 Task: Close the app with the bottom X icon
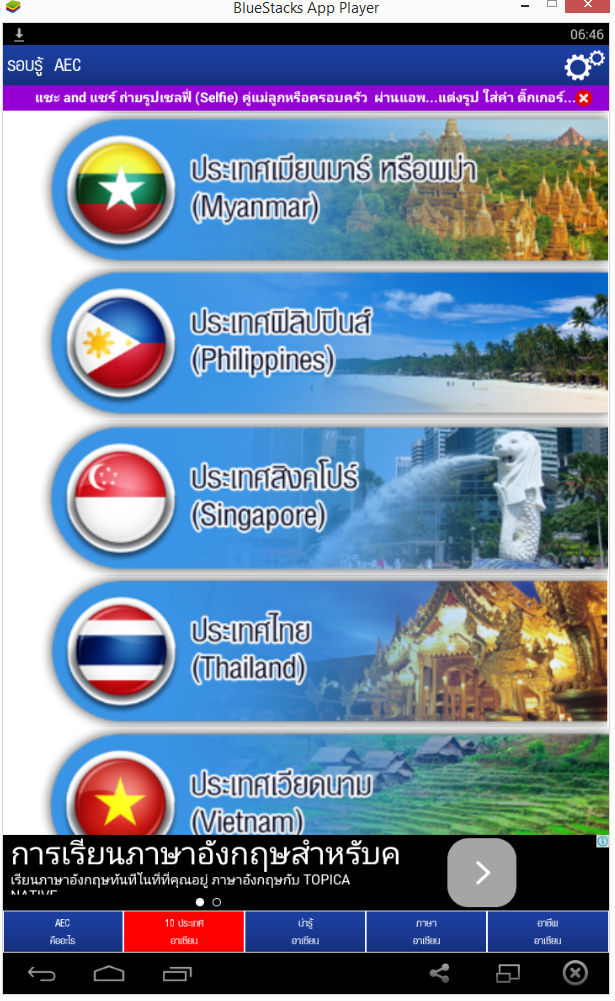click(575, 973)
